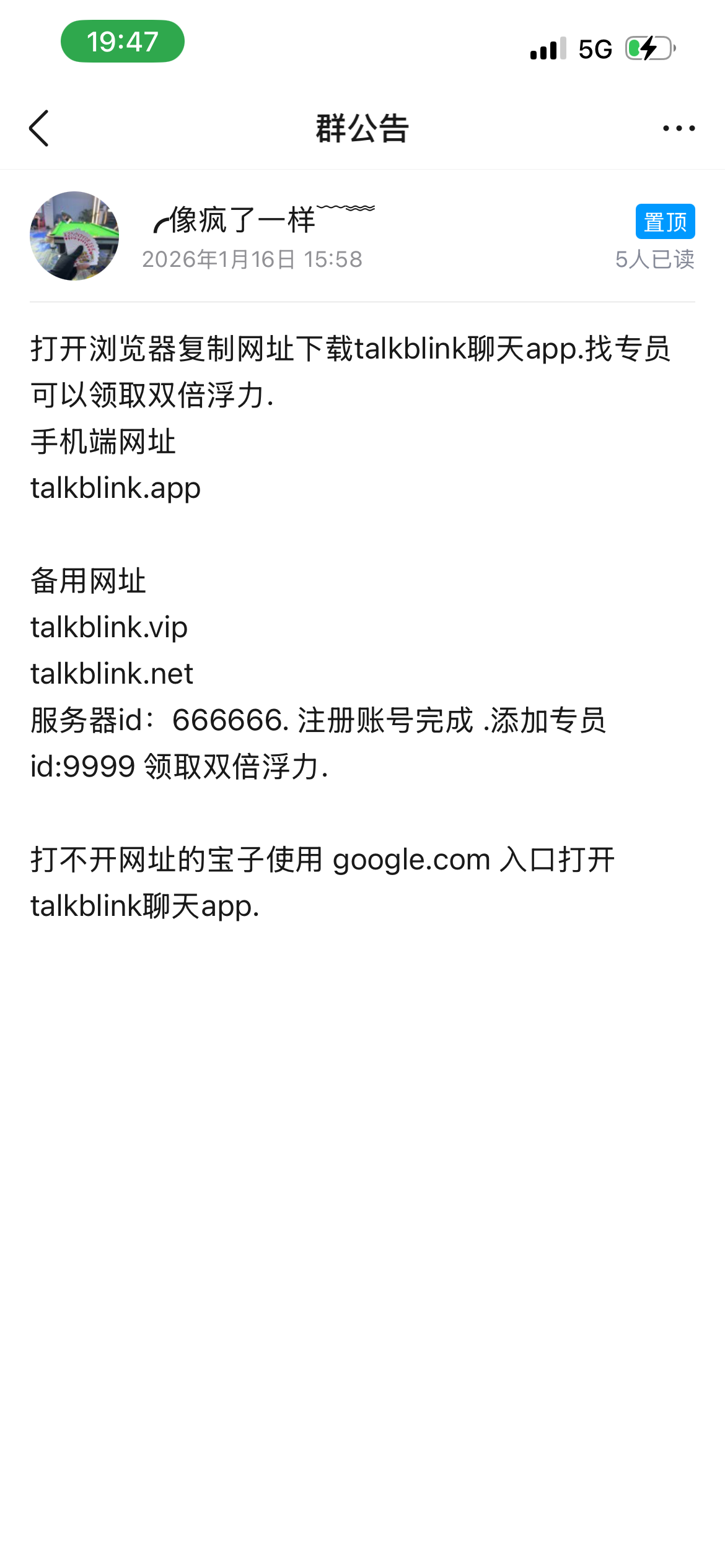Go back from the group announcement page
Viewport: 725px width, 1568px height.
coord(38,128)
